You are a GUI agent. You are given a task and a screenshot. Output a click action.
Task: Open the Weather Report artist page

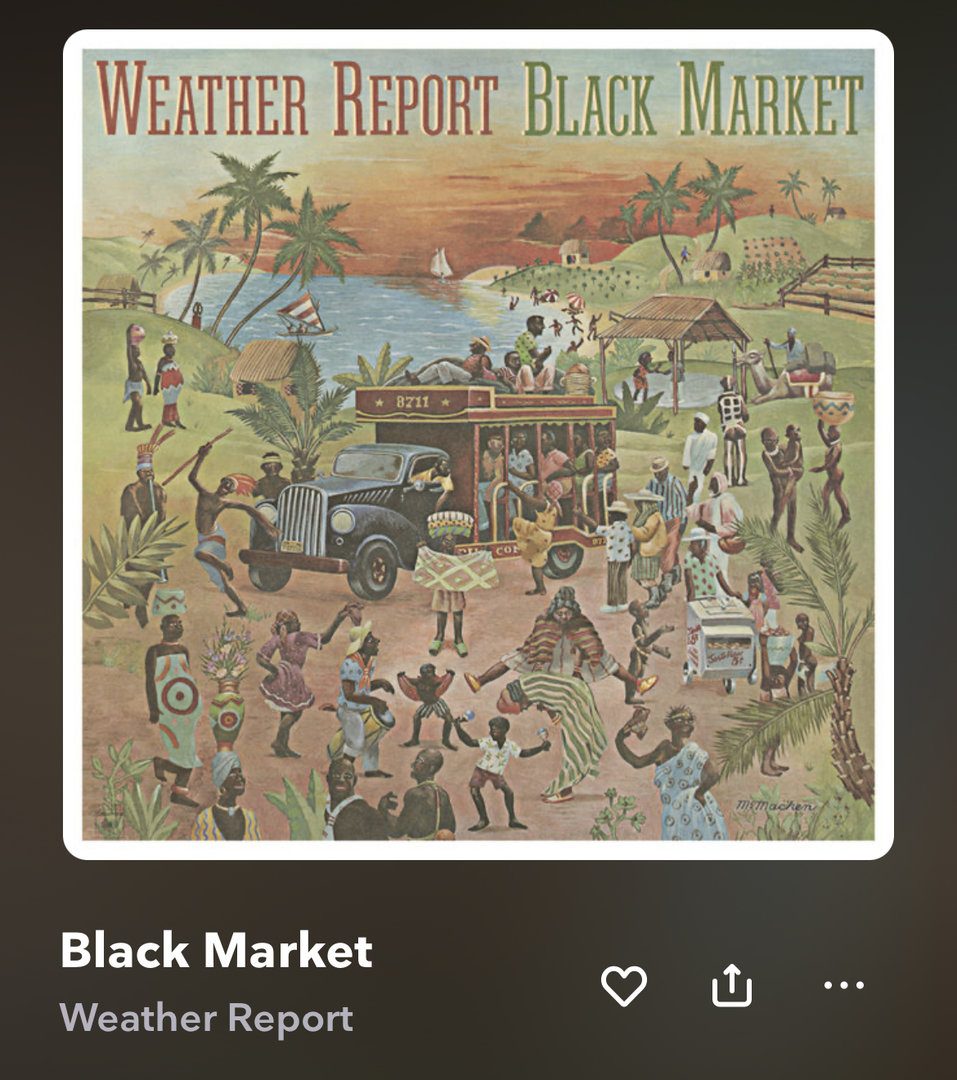206,1019
